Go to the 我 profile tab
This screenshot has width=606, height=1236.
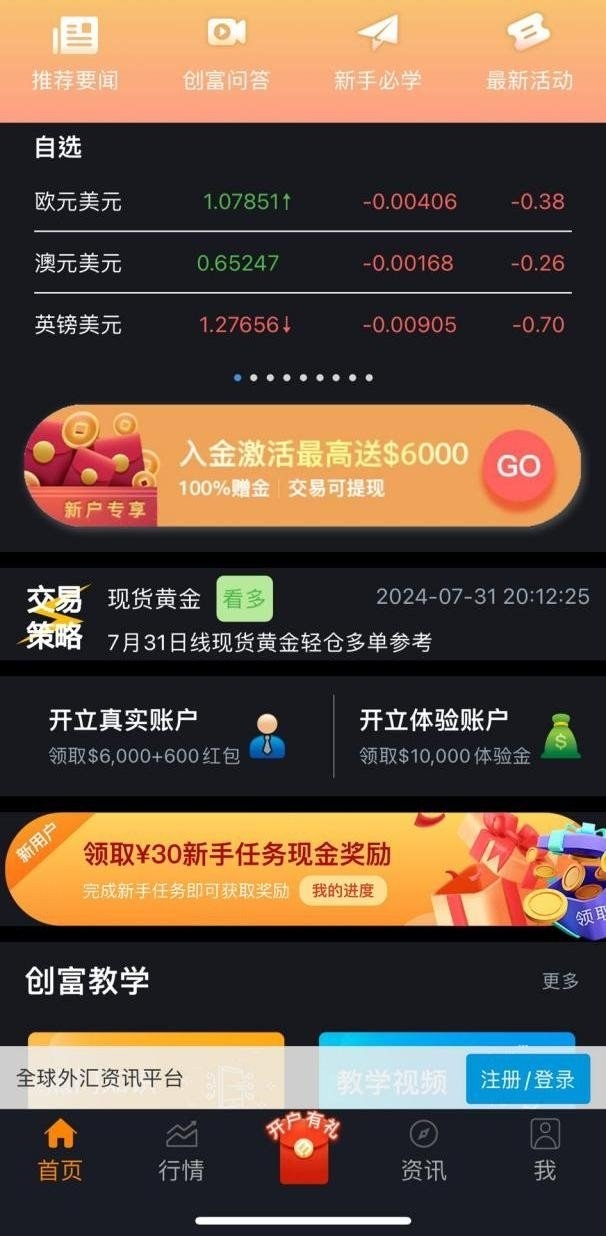pyautogui.click(x=544, y=1150)
